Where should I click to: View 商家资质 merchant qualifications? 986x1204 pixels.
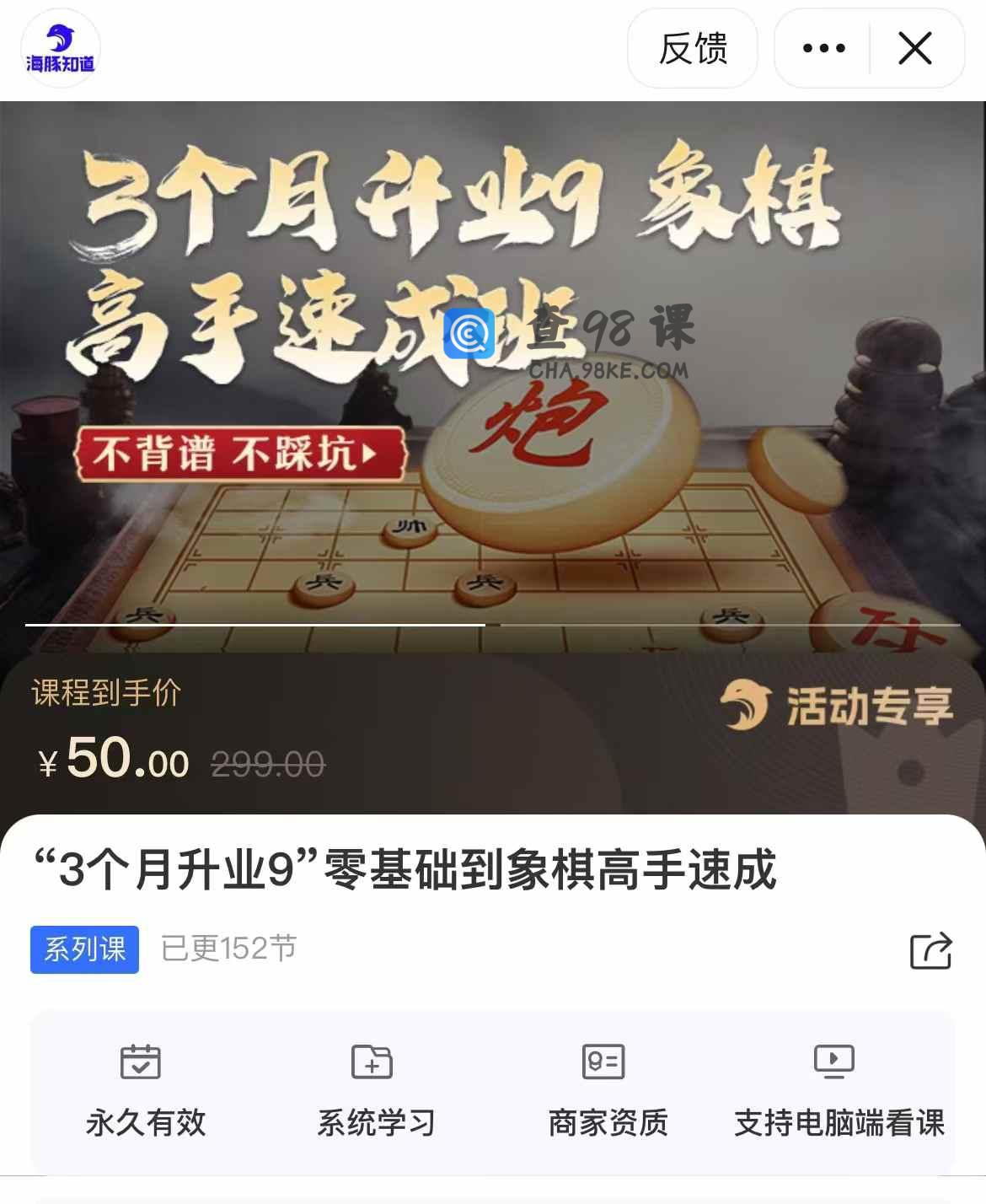607,1092
